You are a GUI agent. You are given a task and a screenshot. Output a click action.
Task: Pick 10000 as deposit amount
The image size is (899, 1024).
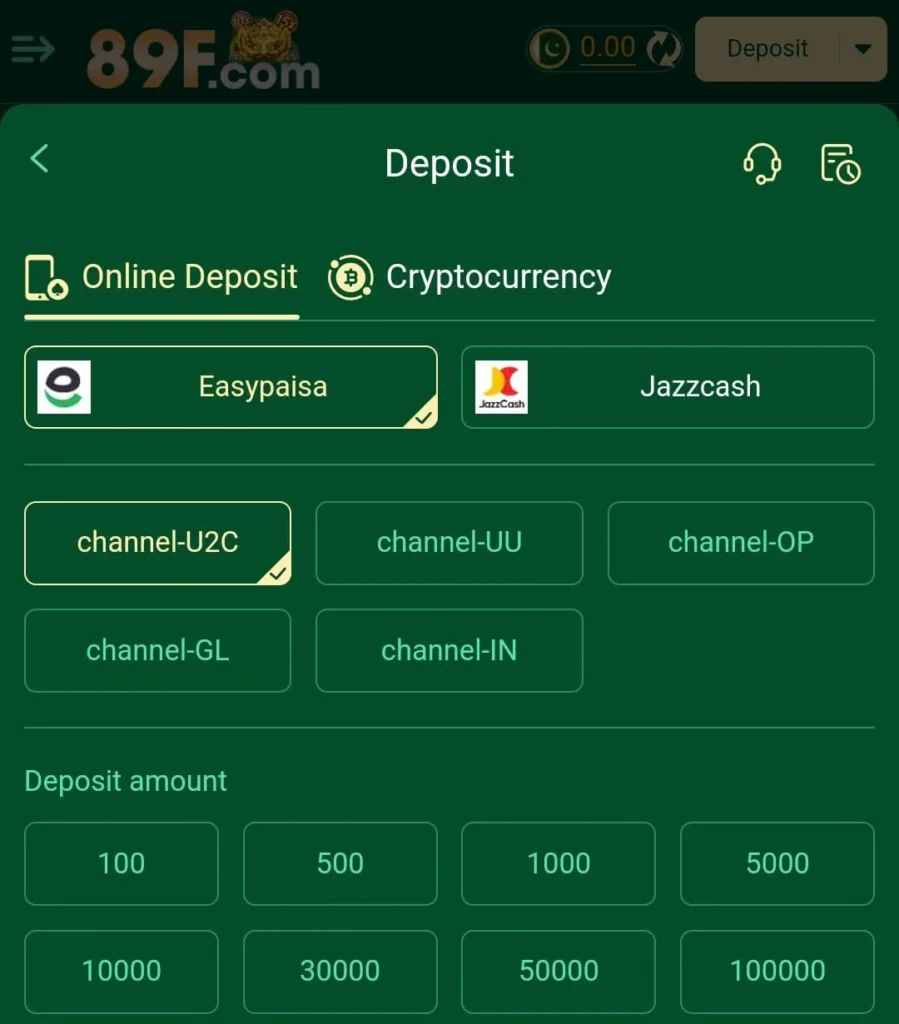121,971
